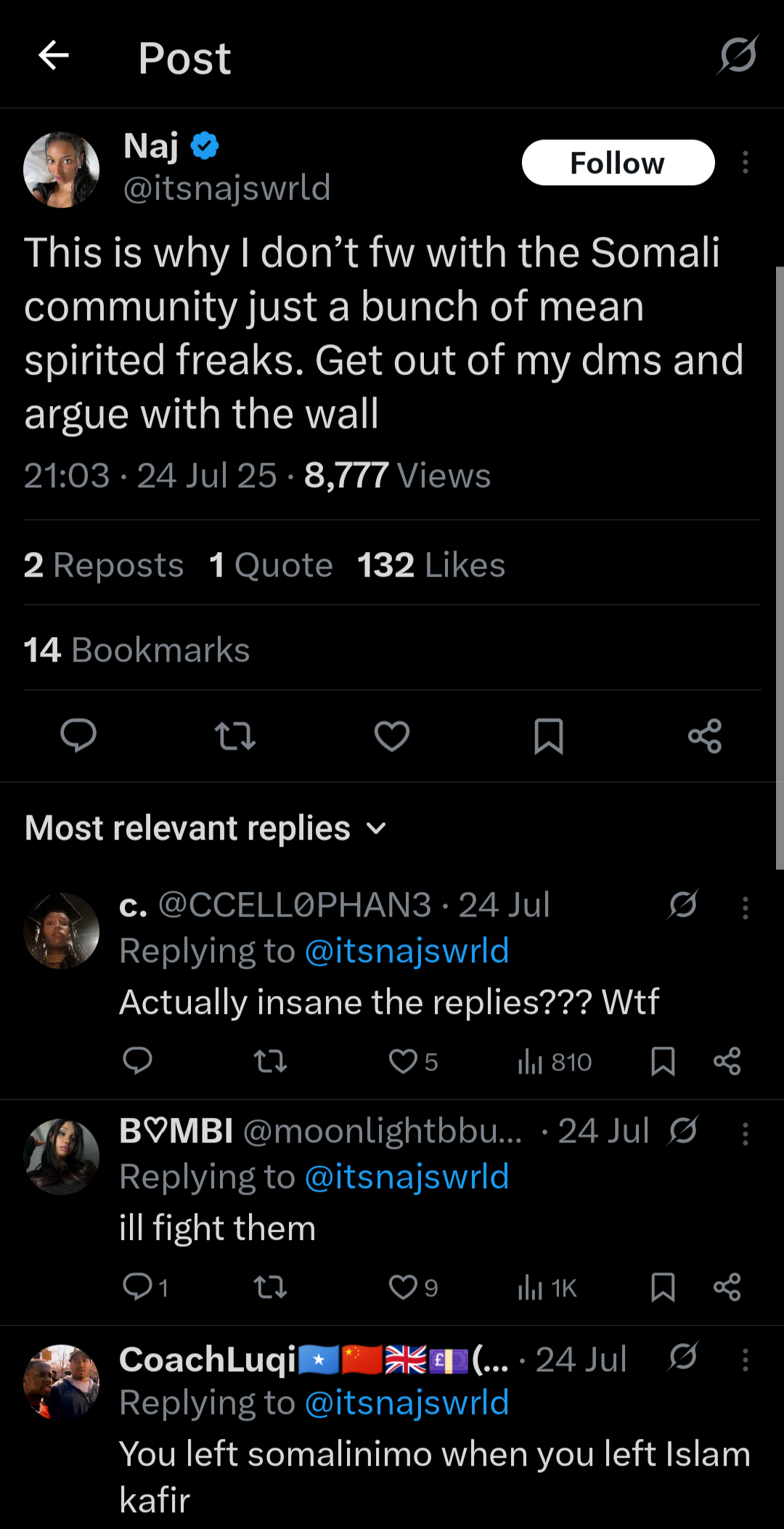
Task: Bookmark Naj's post
Action: [x=549, y=736]
